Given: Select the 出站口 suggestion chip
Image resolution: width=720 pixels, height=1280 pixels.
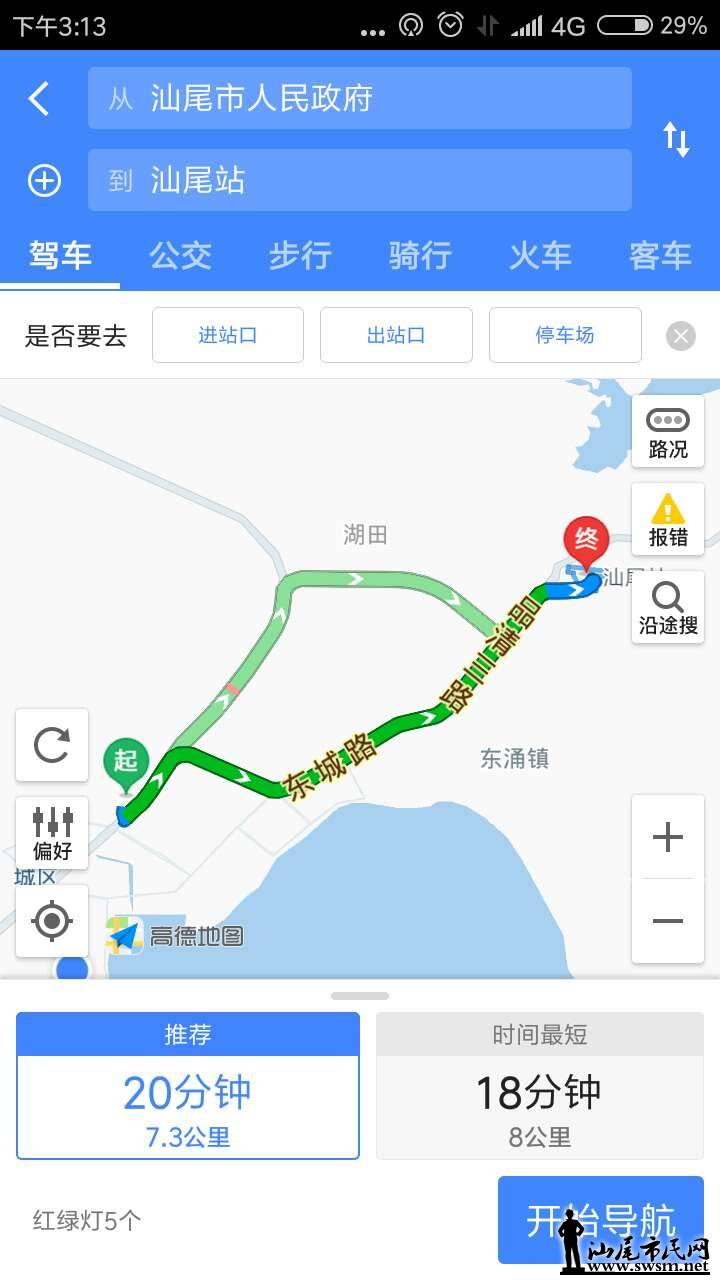Looking at the screenshot, I should pos(396,335).
